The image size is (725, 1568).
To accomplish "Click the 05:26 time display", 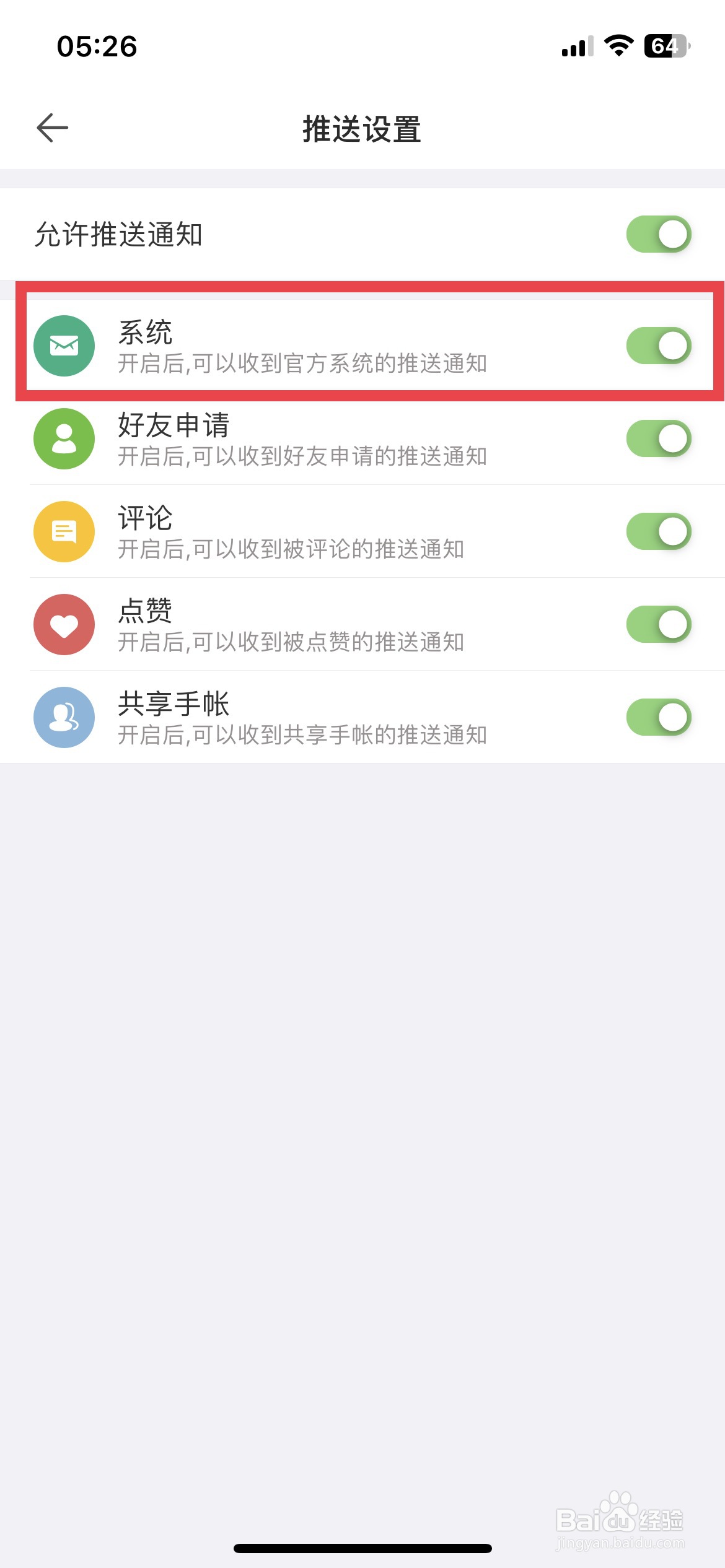I will pos(96,45).
